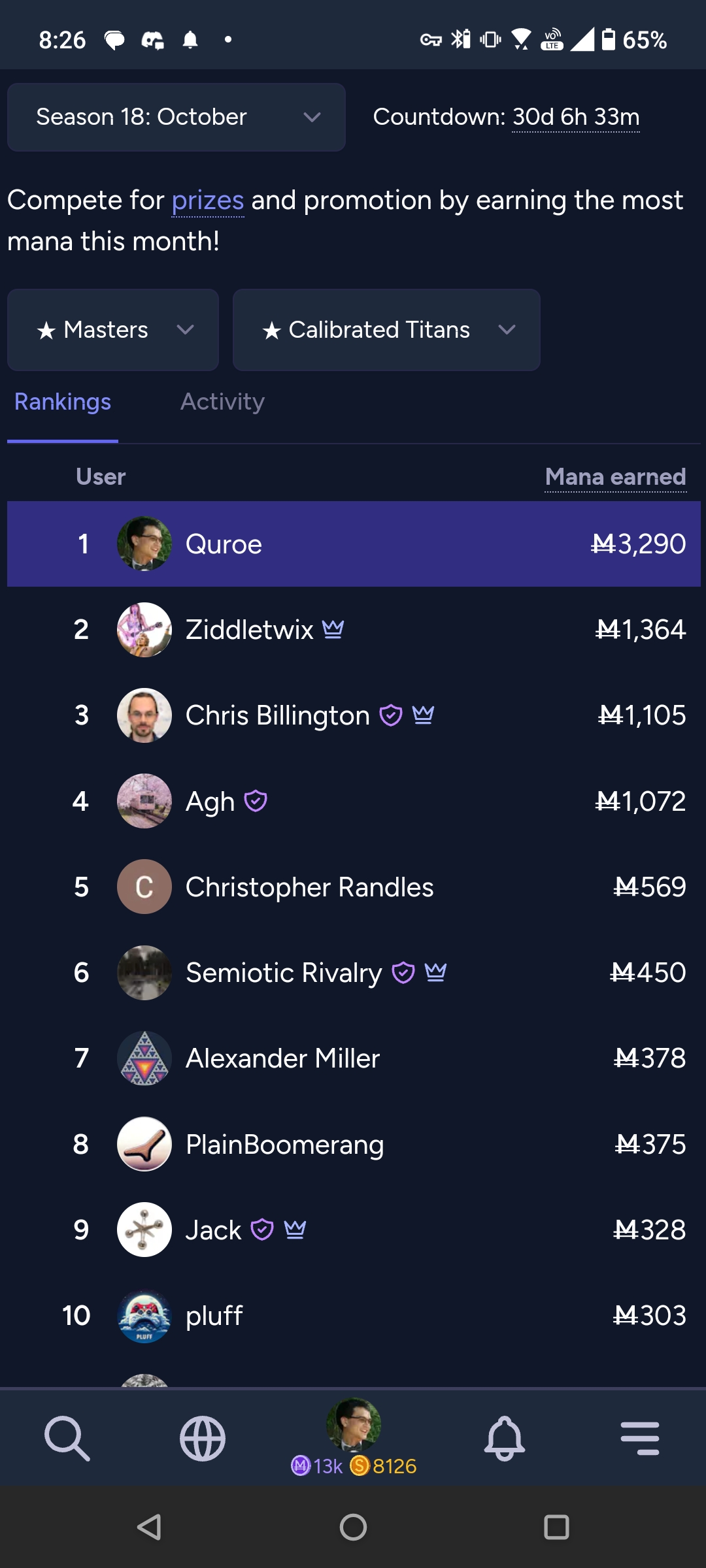Expand the Season 18: October dropdown

176,117
